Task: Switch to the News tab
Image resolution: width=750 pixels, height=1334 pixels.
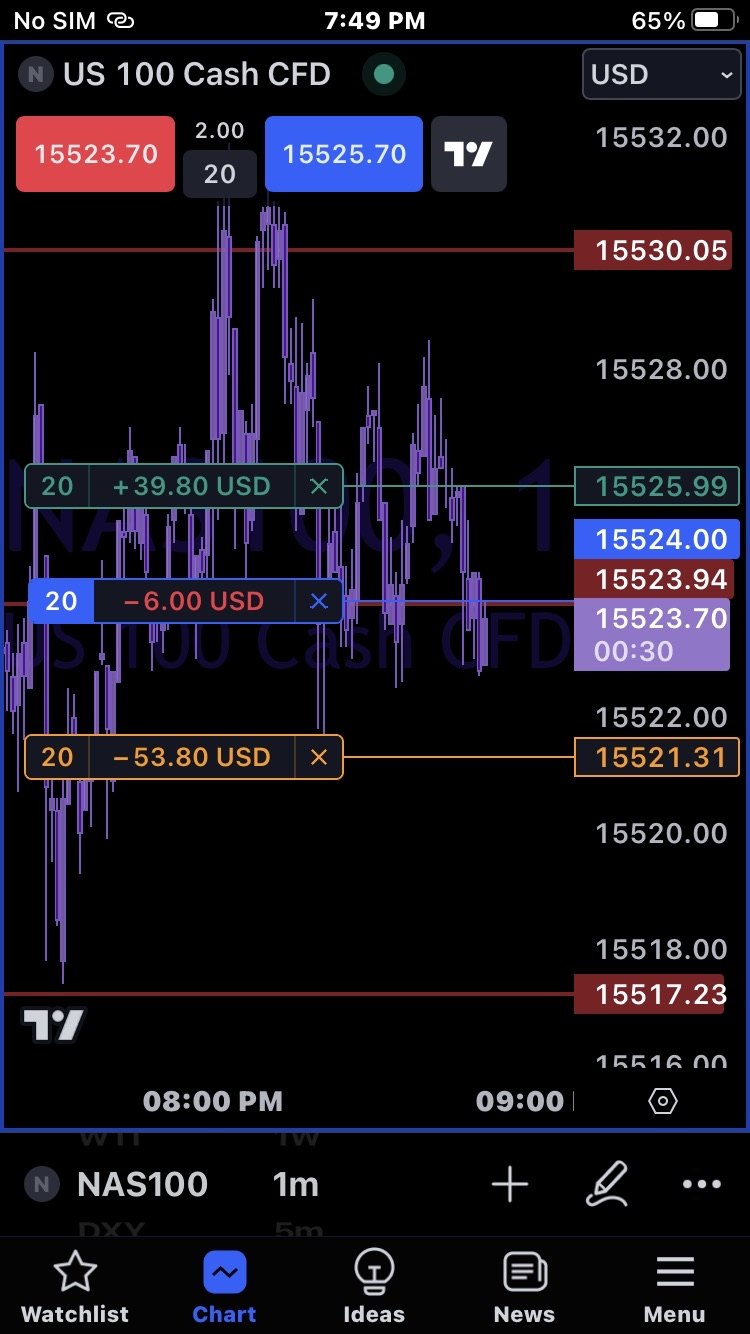Action: click(524, 1287)
